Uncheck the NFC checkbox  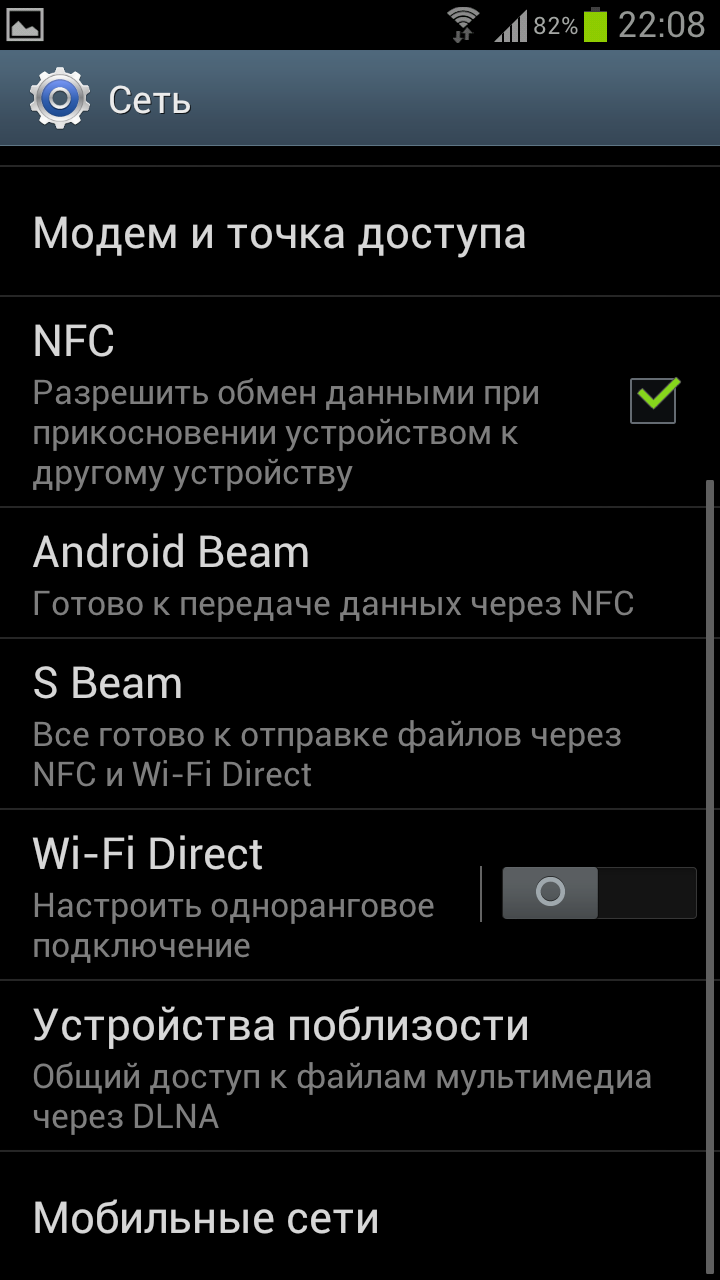click(654, 400)
